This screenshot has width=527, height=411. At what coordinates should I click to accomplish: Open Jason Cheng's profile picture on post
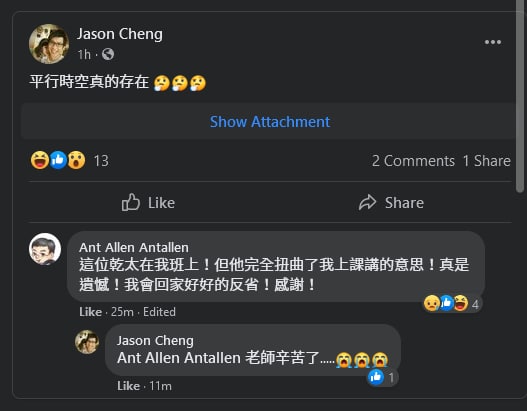[49, 44]
